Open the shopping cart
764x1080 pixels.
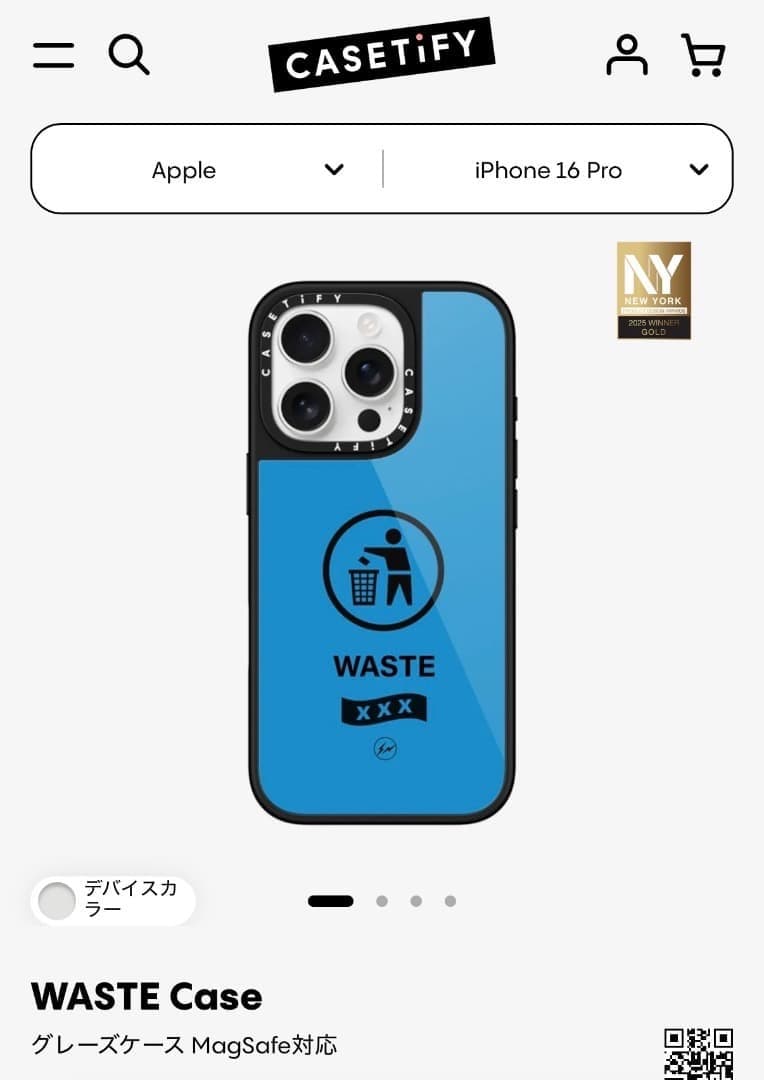coord(703,55)
